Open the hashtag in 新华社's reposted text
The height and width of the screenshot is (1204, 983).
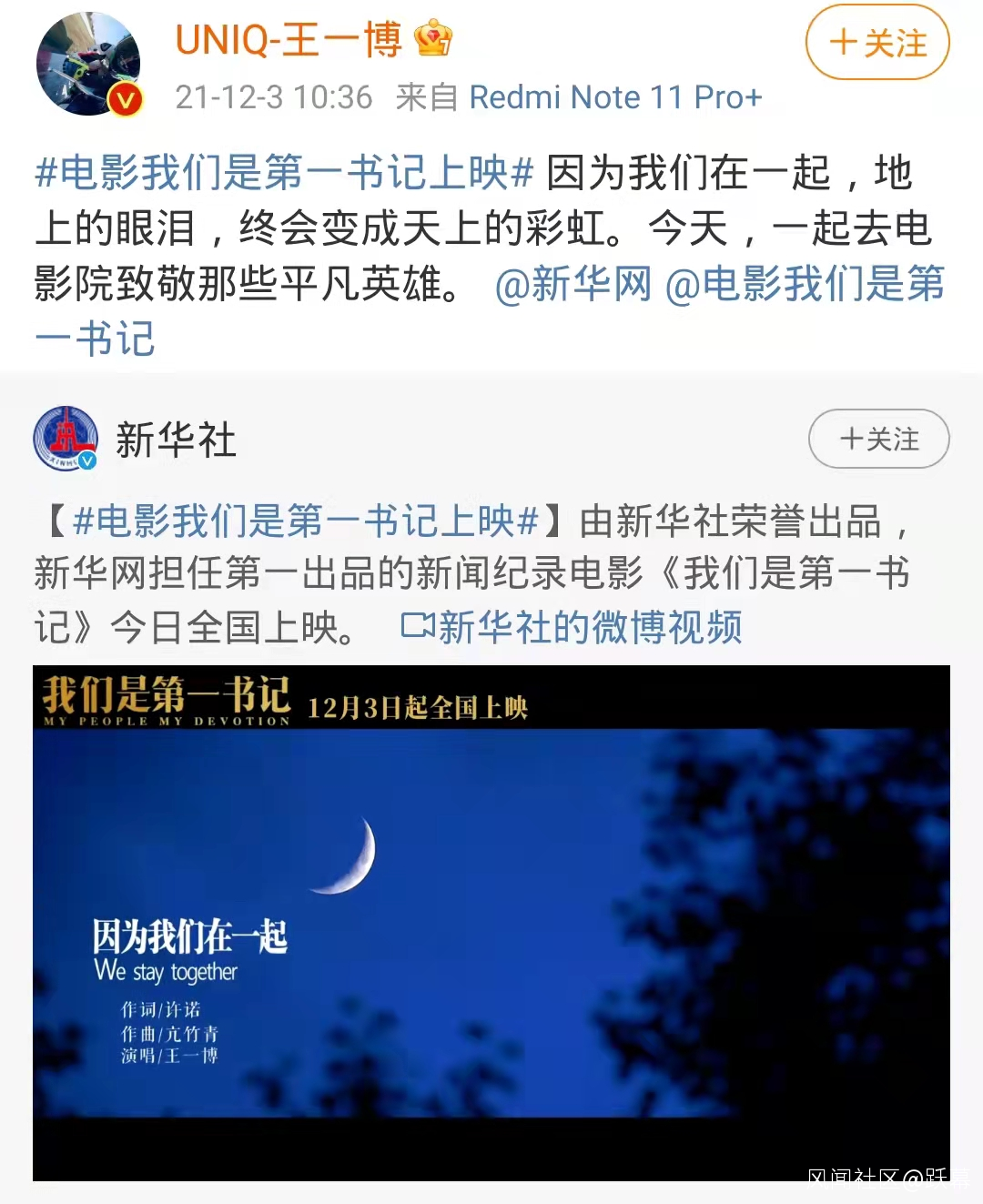pos(306,521)
